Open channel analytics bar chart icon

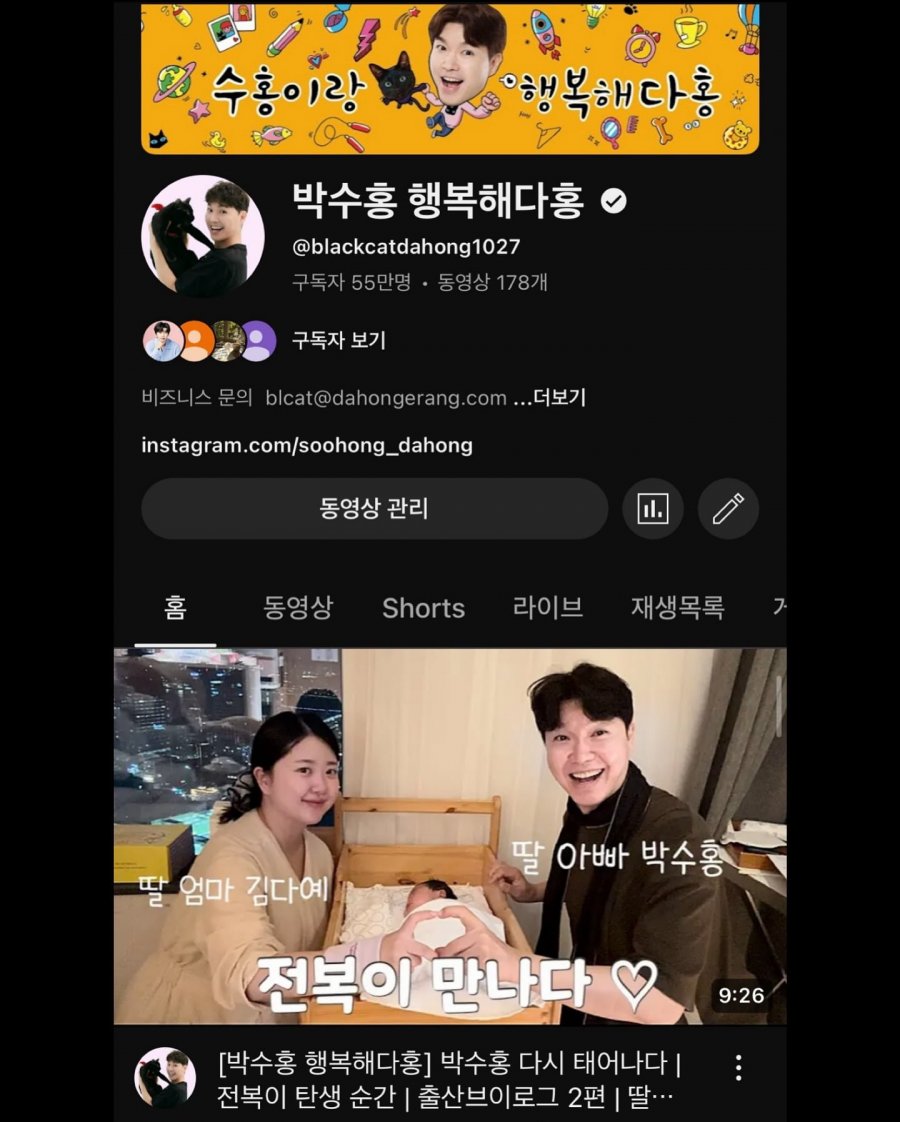pyautogui.click(x=653, y=509)
